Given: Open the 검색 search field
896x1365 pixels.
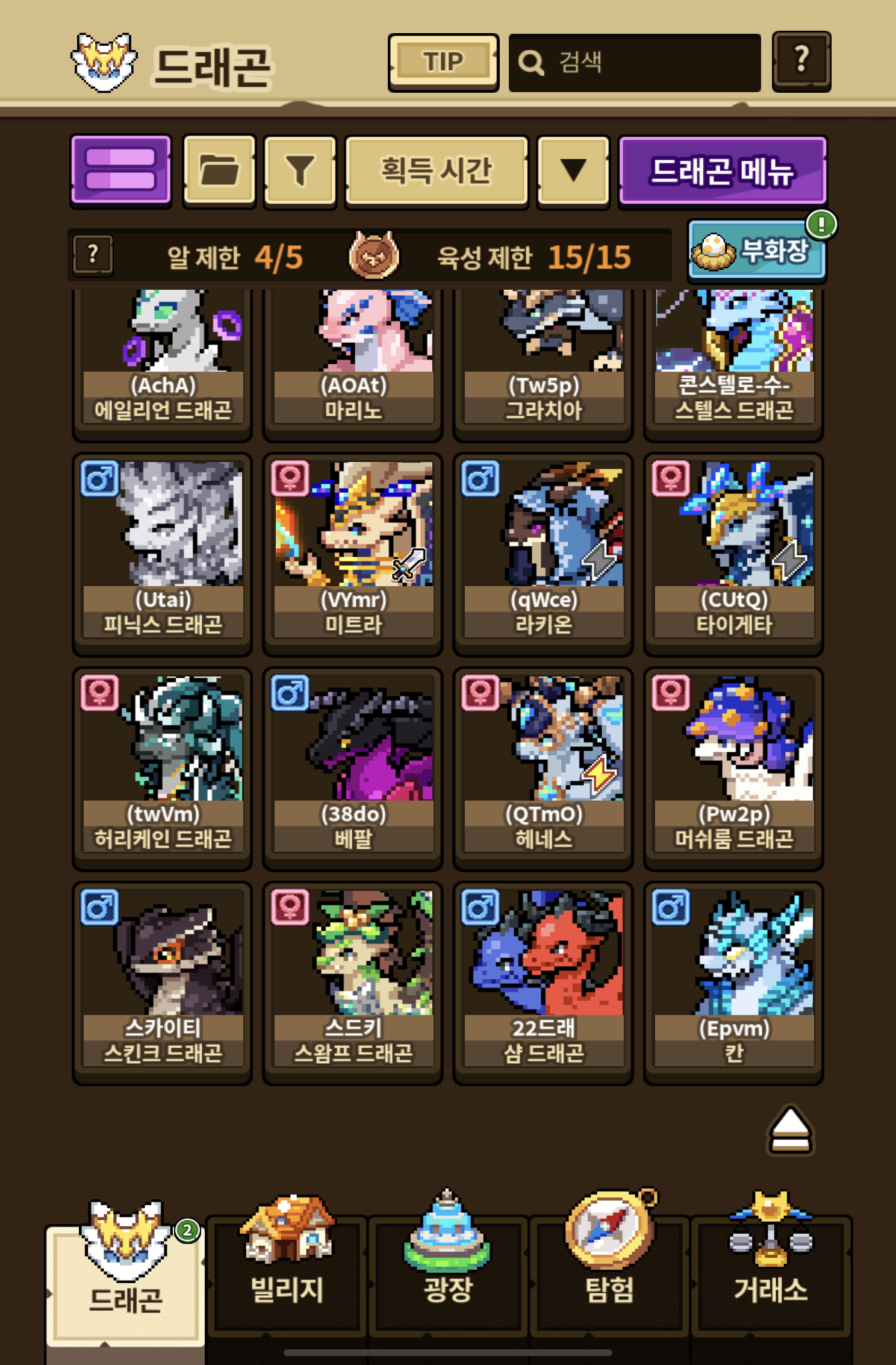Looking at the screenshot, I should [634, 63].
